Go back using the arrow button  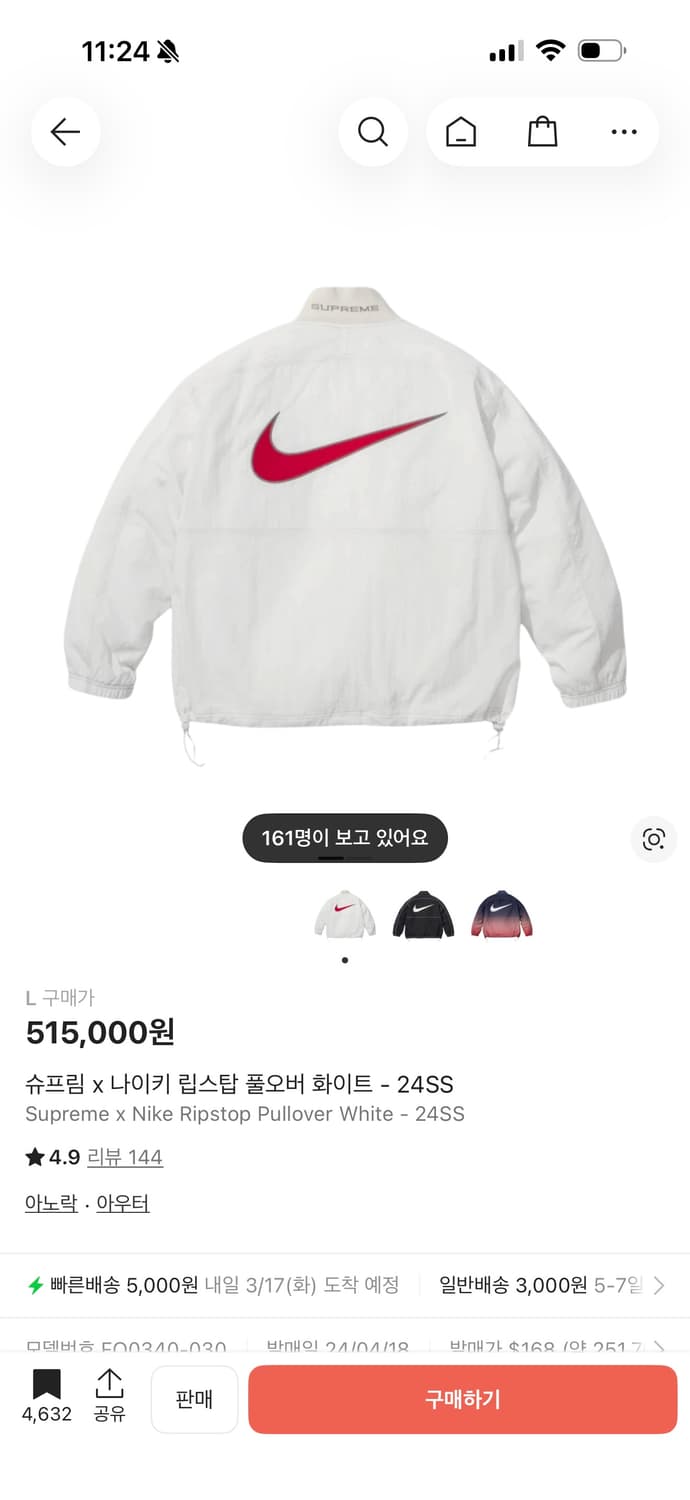tap(65, 132)
